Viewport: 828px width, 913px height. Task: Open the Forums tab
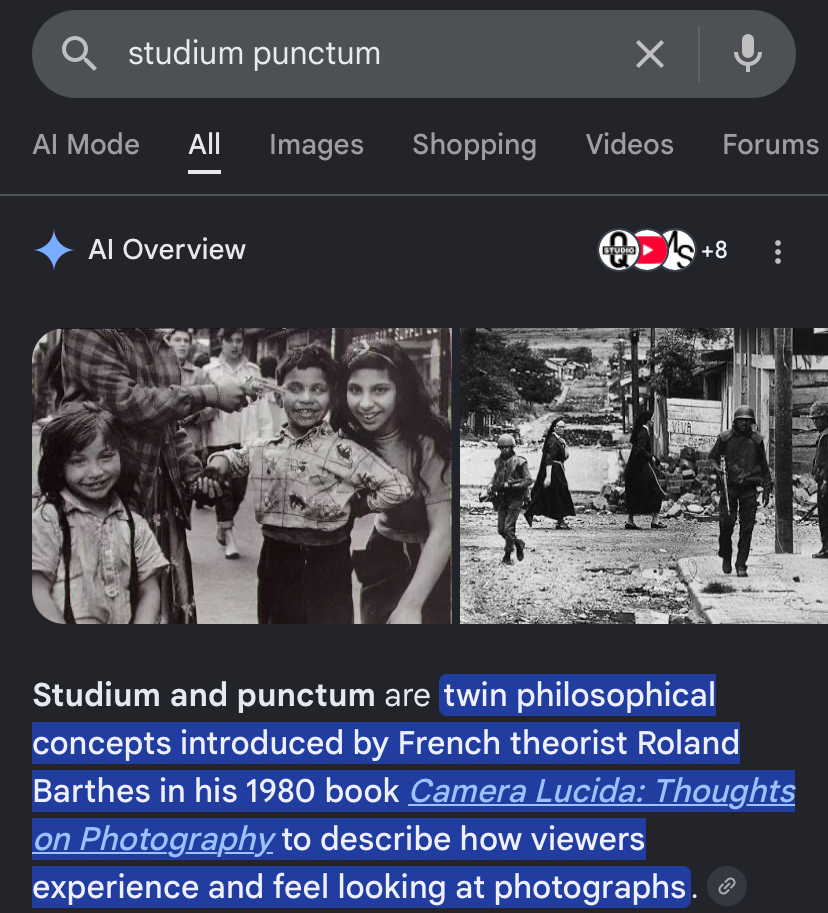click(770, 144)
